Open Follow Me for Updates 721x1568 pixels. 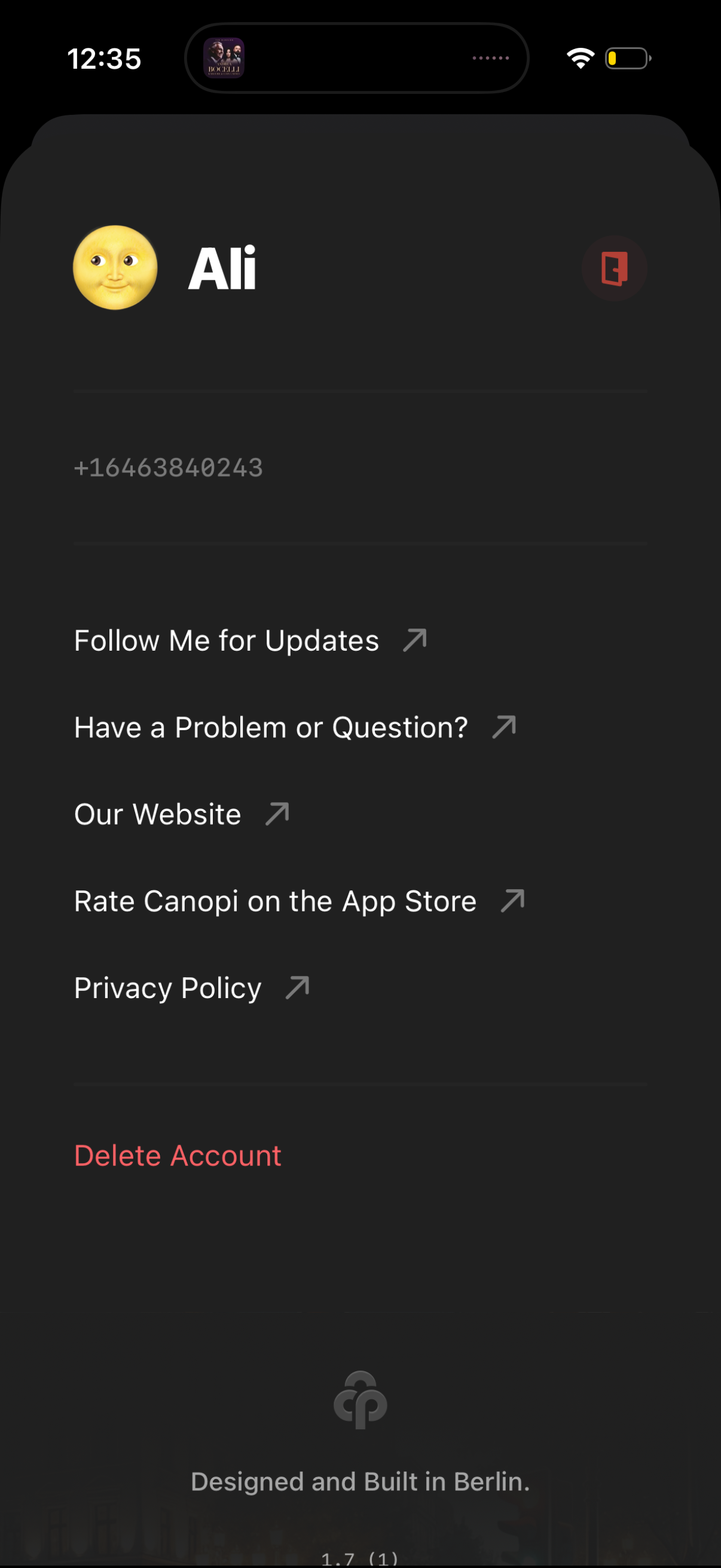tap(226, 639)
